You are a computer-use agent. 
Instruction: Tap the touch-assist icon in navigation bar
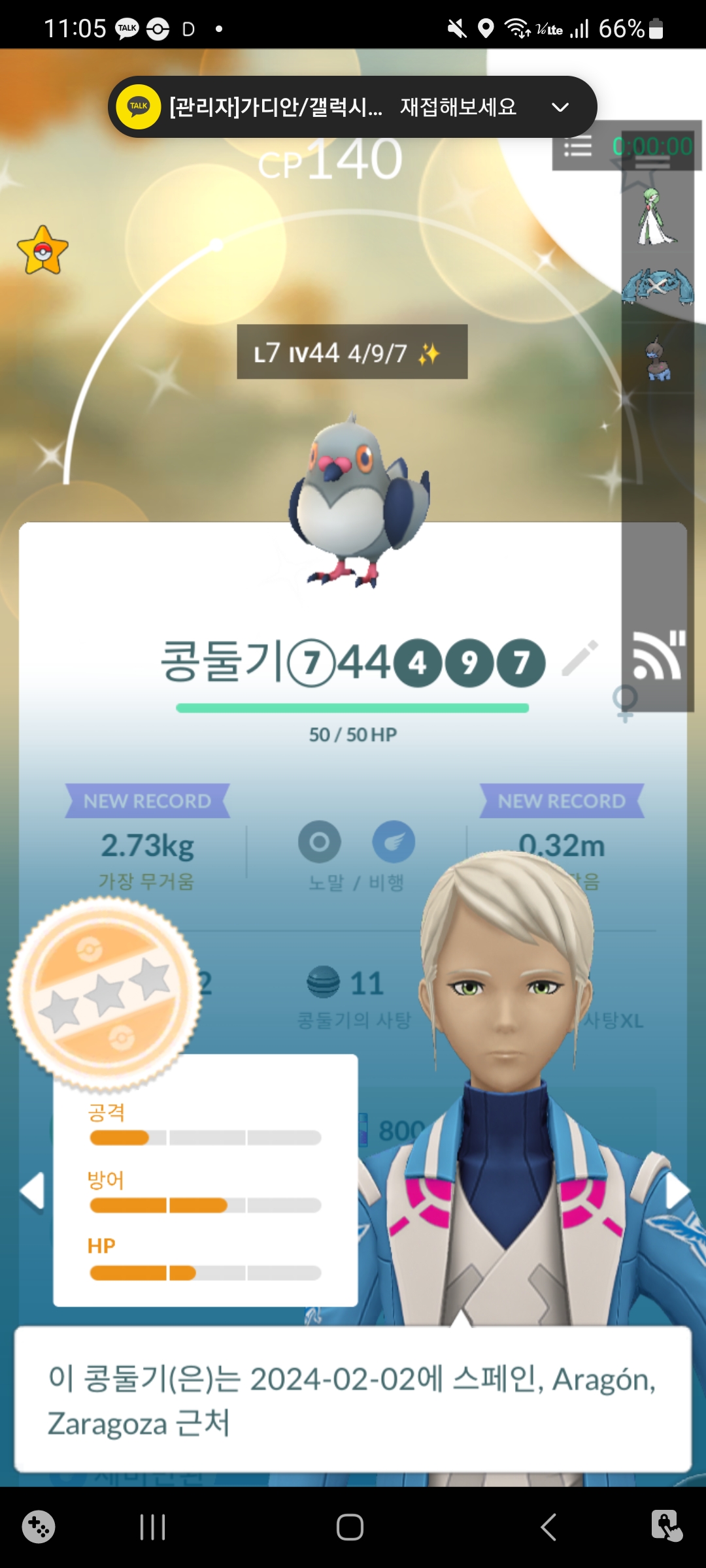pos(667,1526)
